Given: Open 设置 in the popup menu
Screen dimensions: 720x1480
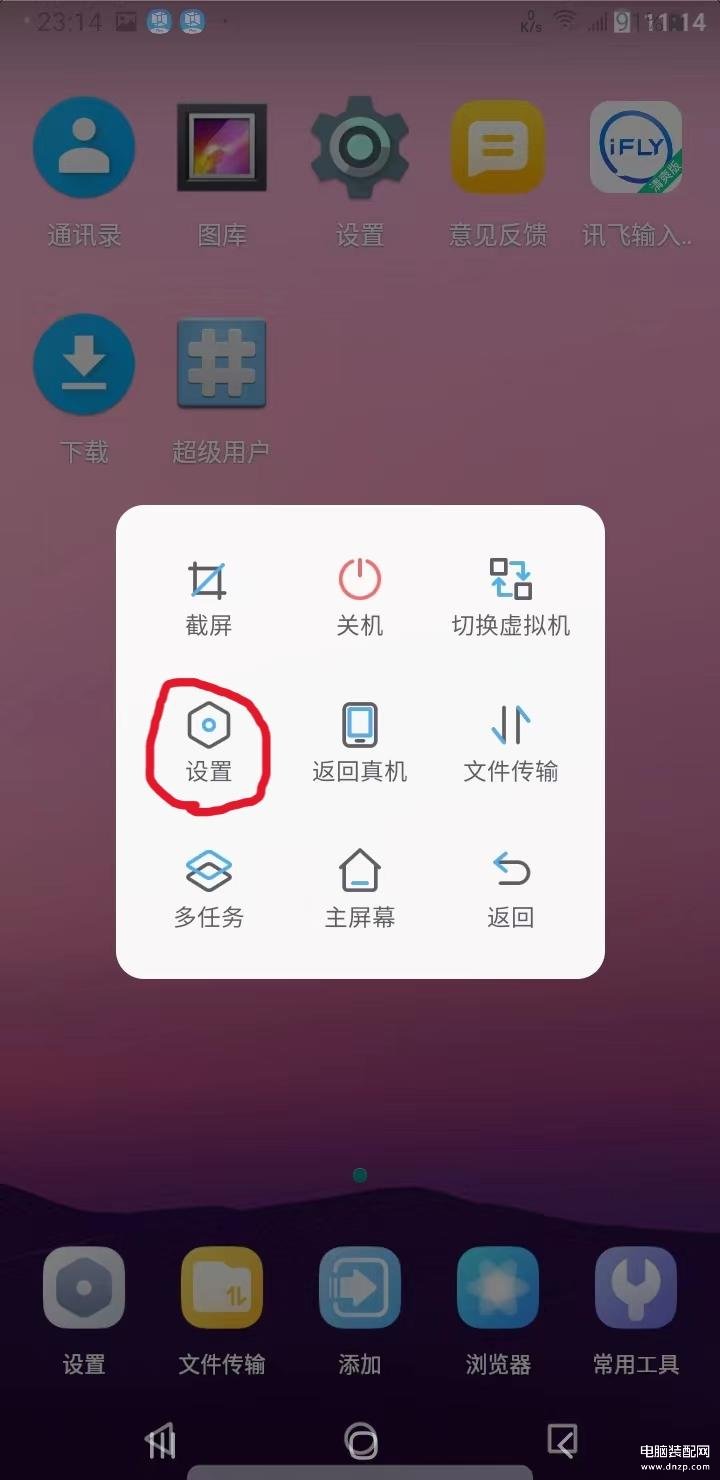Looking at the screenshot, I should click(208, 743).
